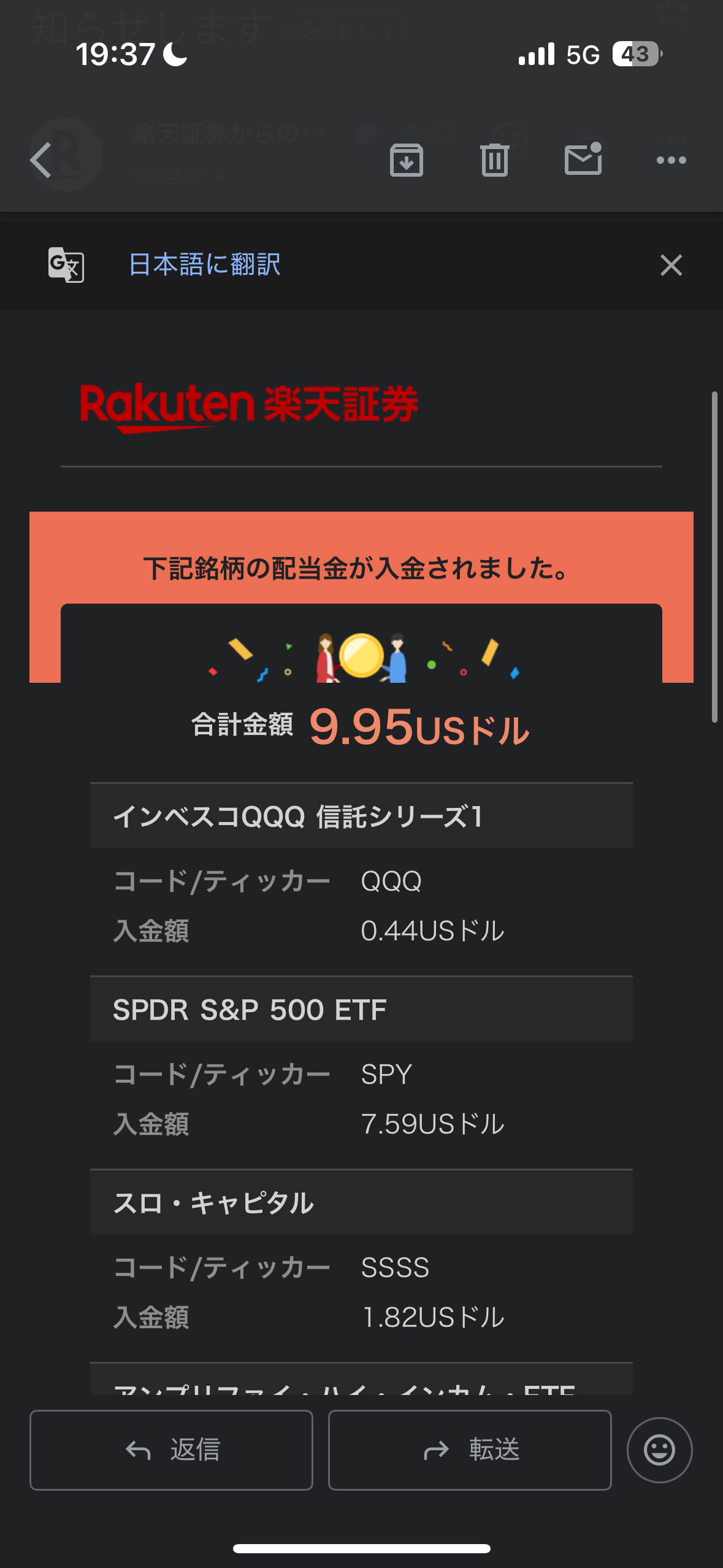Screen dimensions: 723x1568
Task: Tap 日本語に翻訳 to translate email
Action: coord(204,265)
